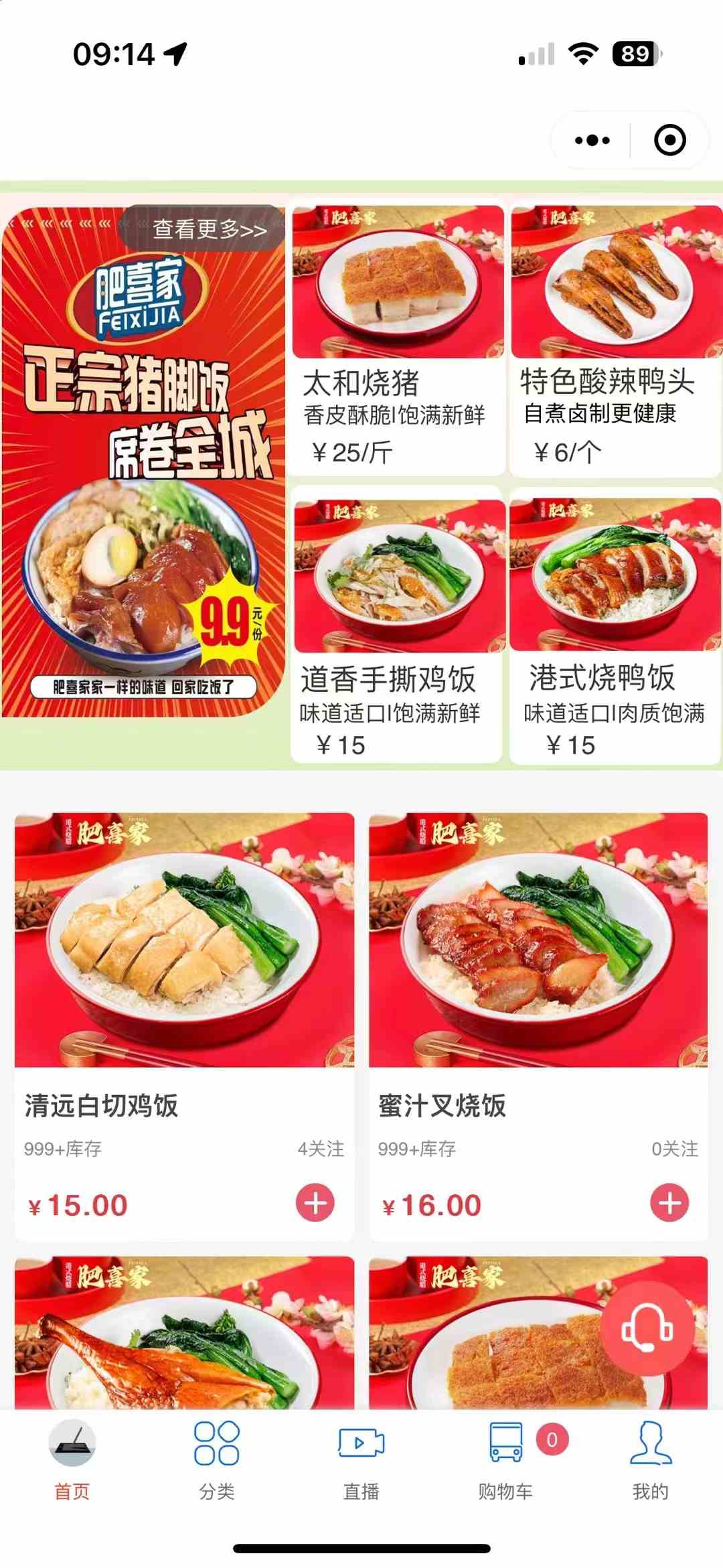This screenshot has height=1568, width=723.
Task: Contact customer service via headset button
Action: [x=647, y=1328]
